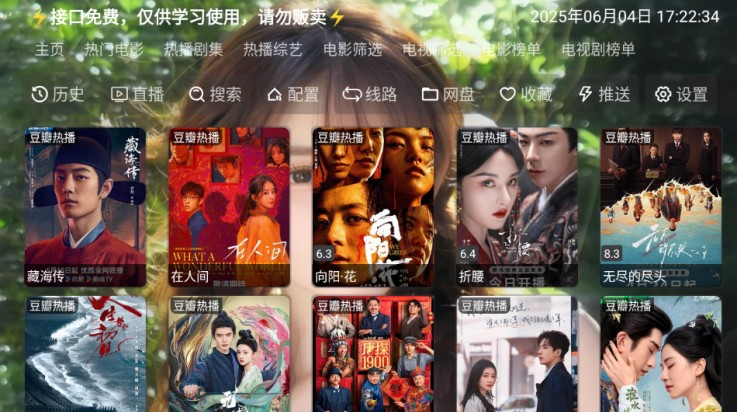Image resolution: width=737 pixels, height=412 pixels.
Task: Tap the 搜索 search button
Action: pos(215,94)
